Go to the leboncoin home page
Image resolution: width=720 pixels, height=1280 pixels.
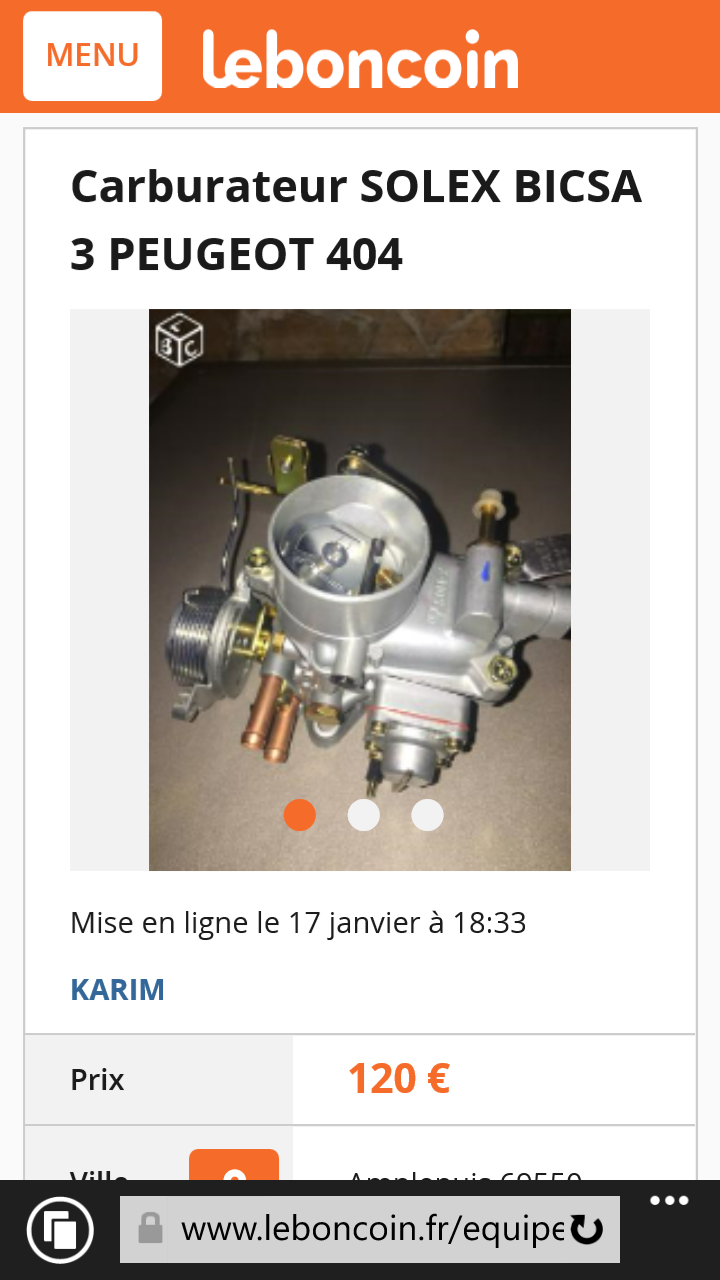pos(360,58)
